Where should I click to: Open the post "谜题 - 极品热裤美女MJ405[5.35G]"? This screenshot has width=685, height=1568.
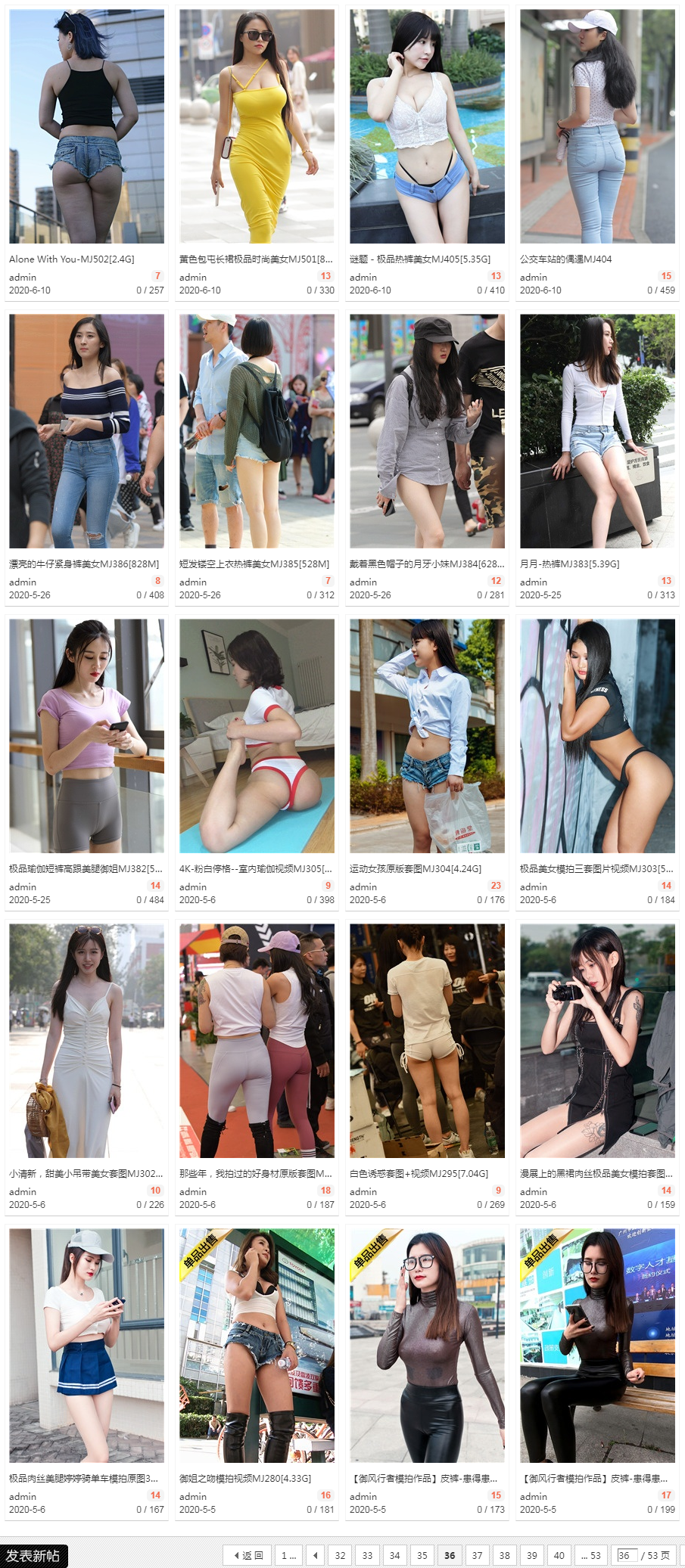(419, 259)
